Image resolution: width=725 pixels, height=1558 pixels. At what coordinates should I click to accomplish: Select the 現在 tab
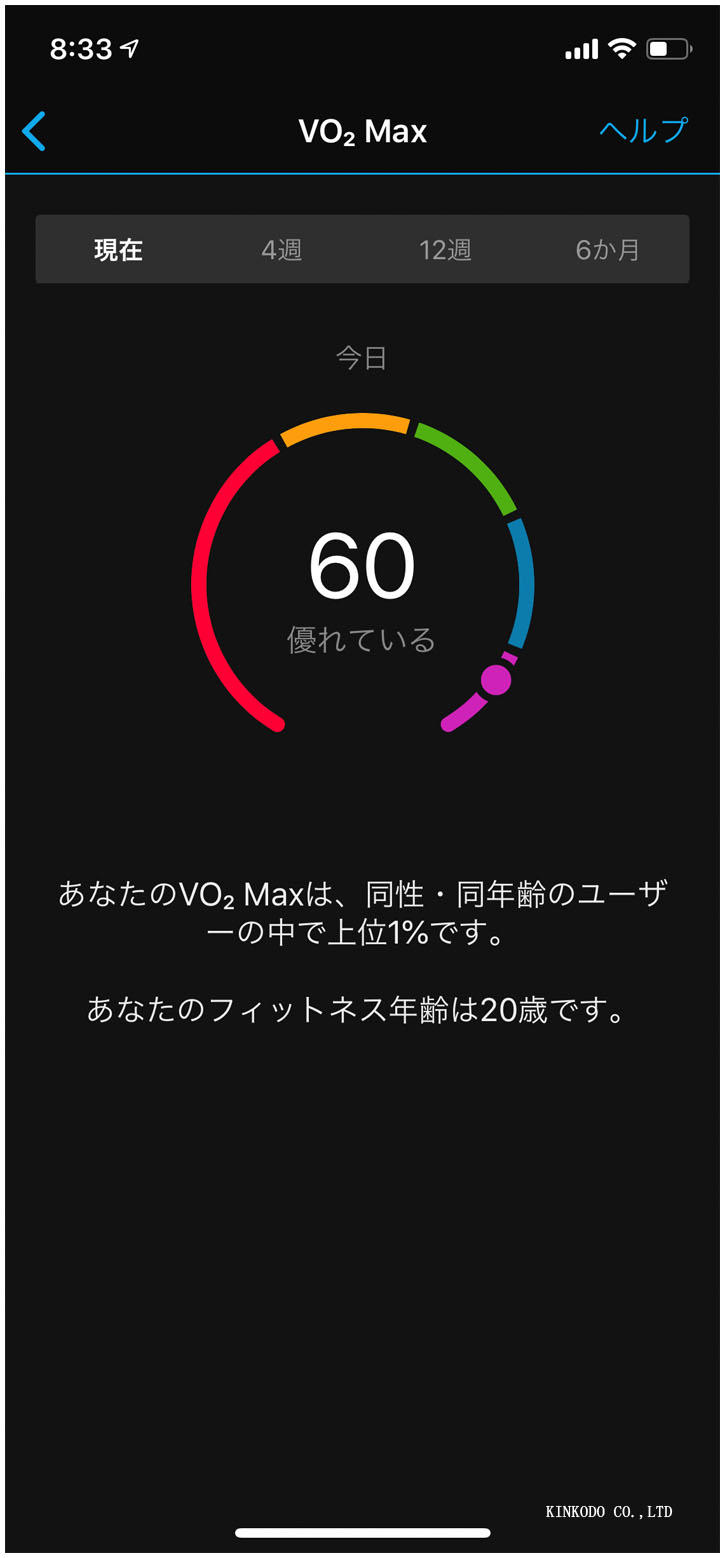click(118, 250)
